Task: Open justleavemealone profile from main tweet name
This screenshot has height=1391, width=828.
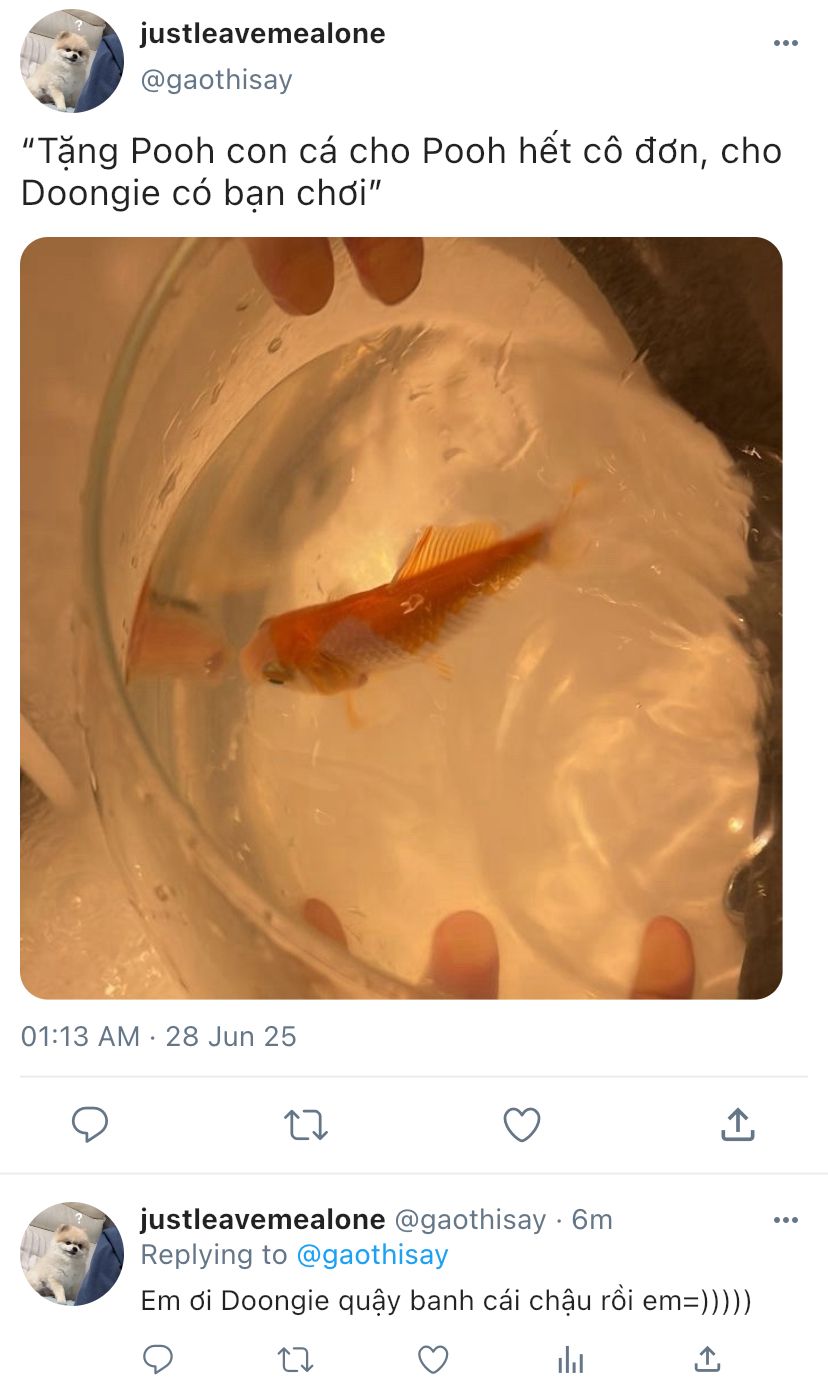Action: click(262, 34)
